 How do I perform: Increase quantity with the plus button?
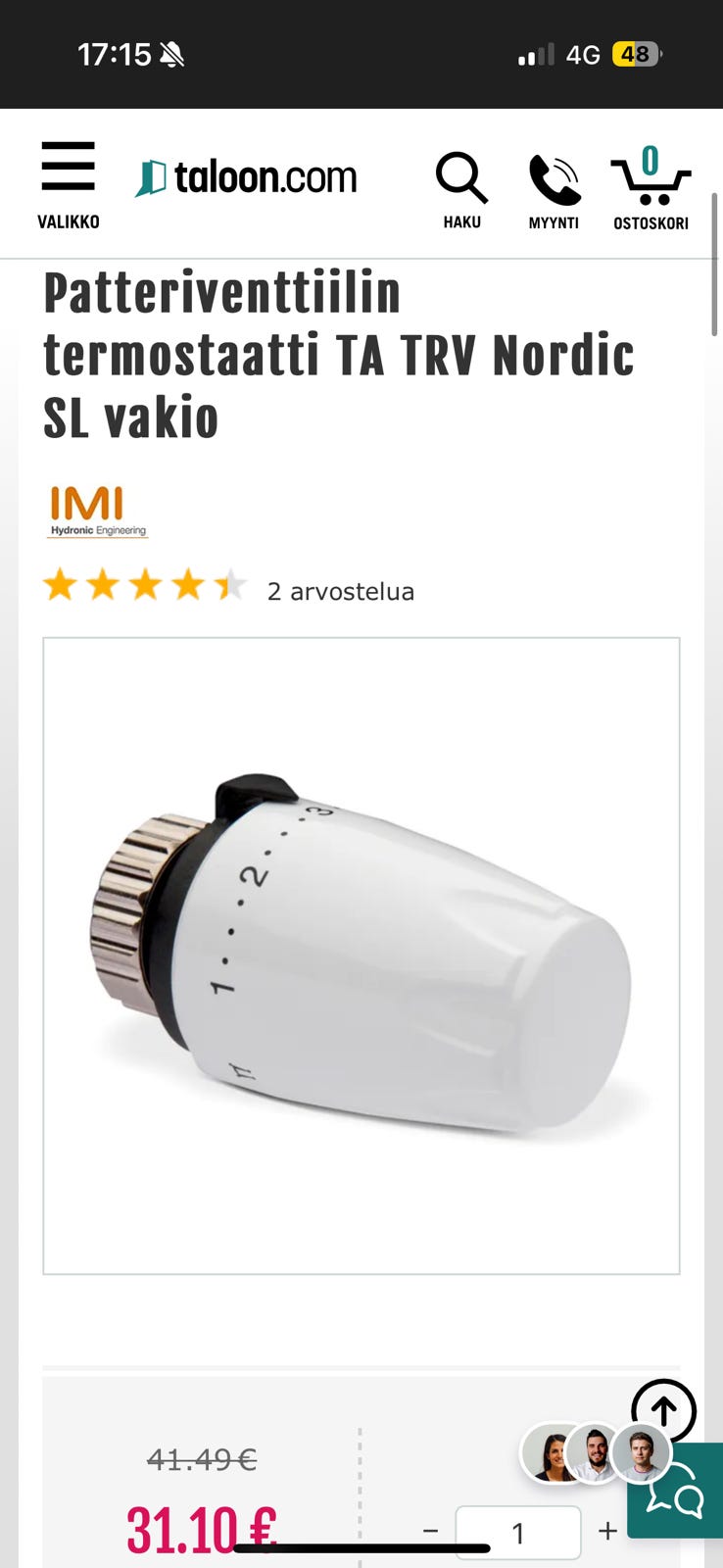(607, 1532)
